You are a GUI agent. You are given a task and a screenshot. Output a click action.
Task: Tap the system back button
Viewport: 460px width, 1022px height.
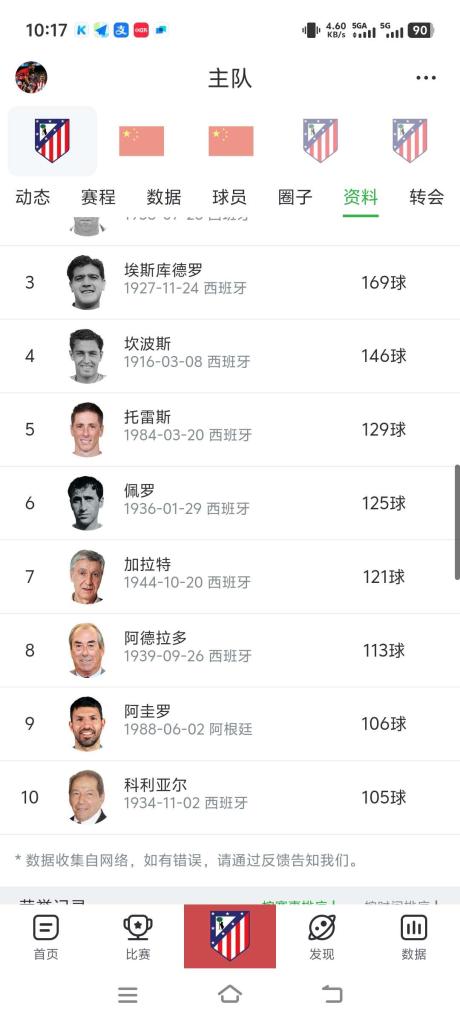[332, 994]
